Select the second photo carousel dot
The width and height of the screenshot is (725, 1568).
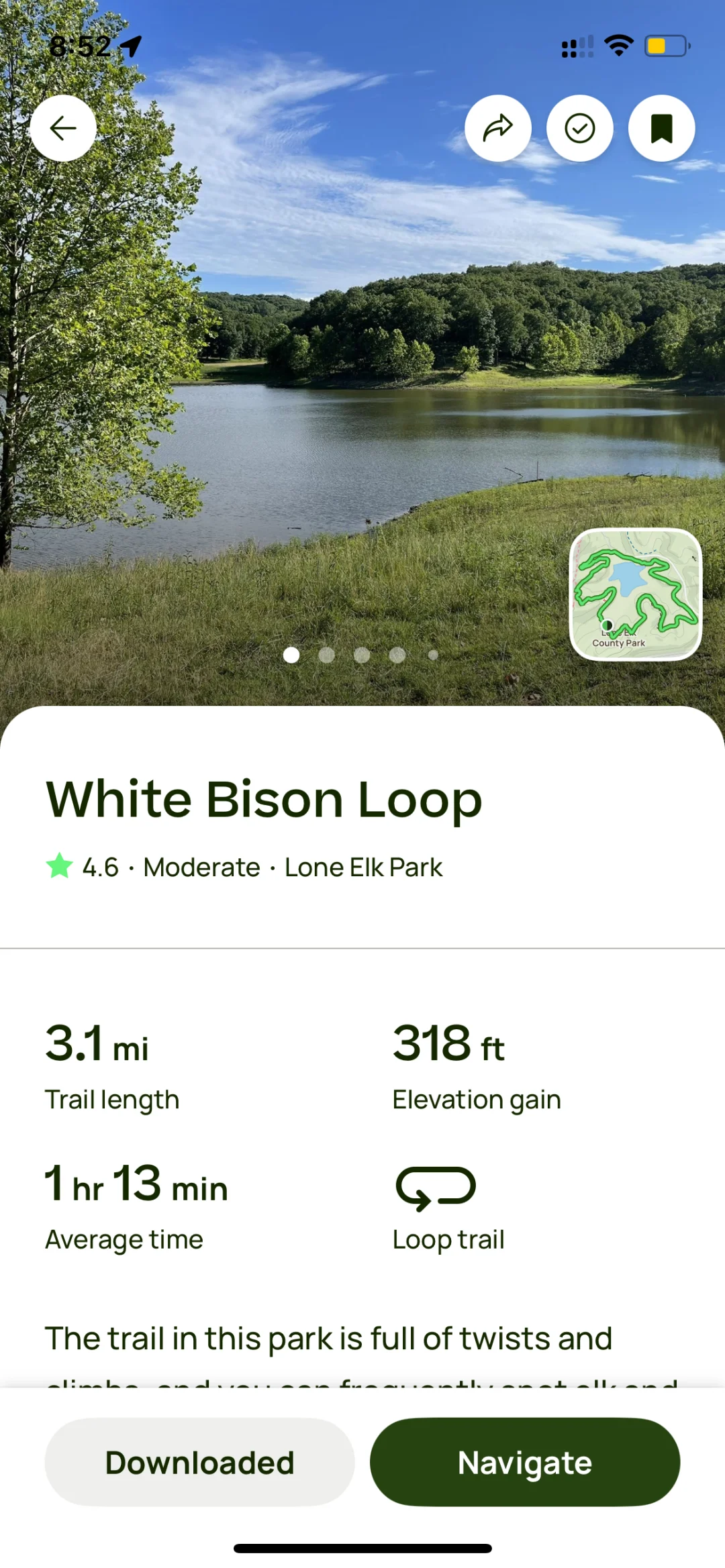(x=327, y=656)
